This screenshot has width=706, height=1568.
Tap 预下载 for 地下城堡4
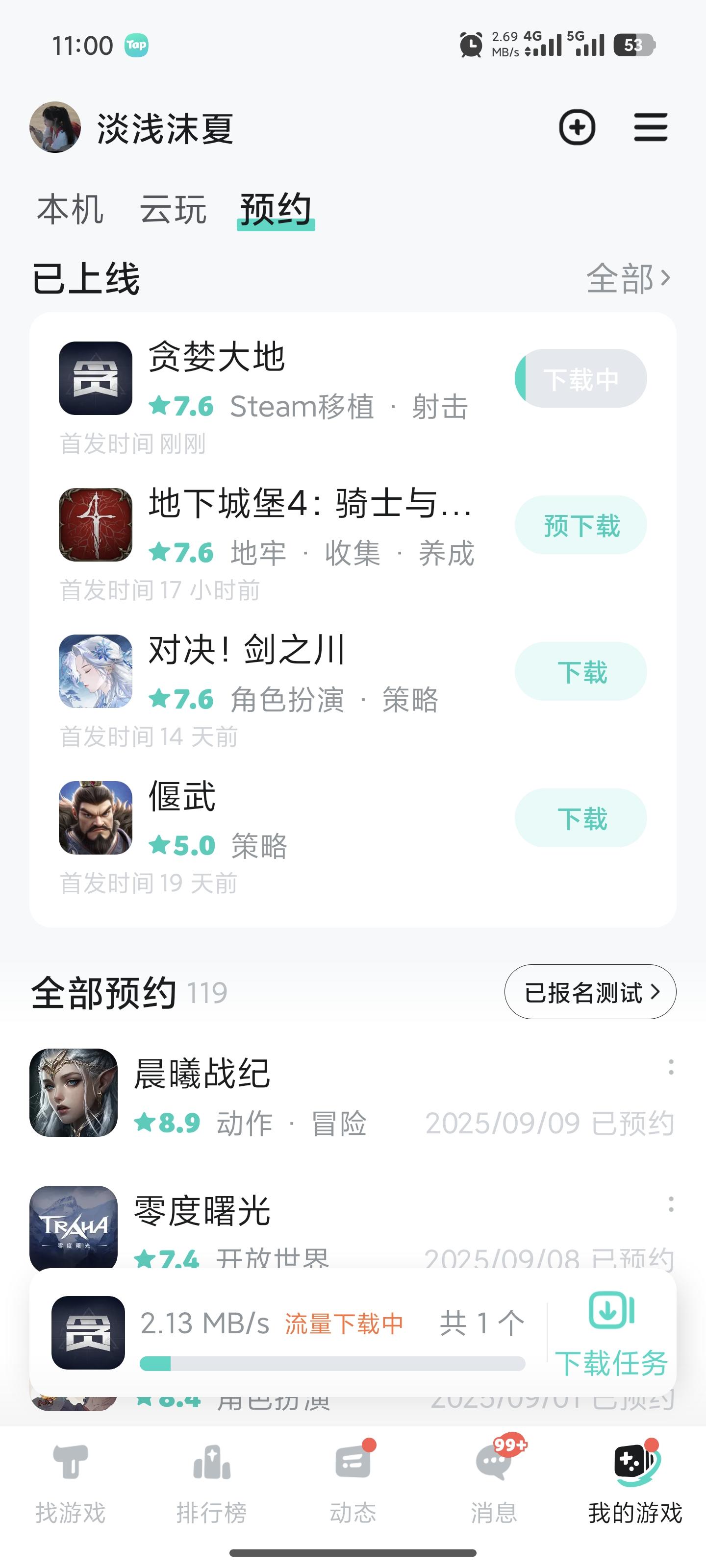tap(580, 525)
